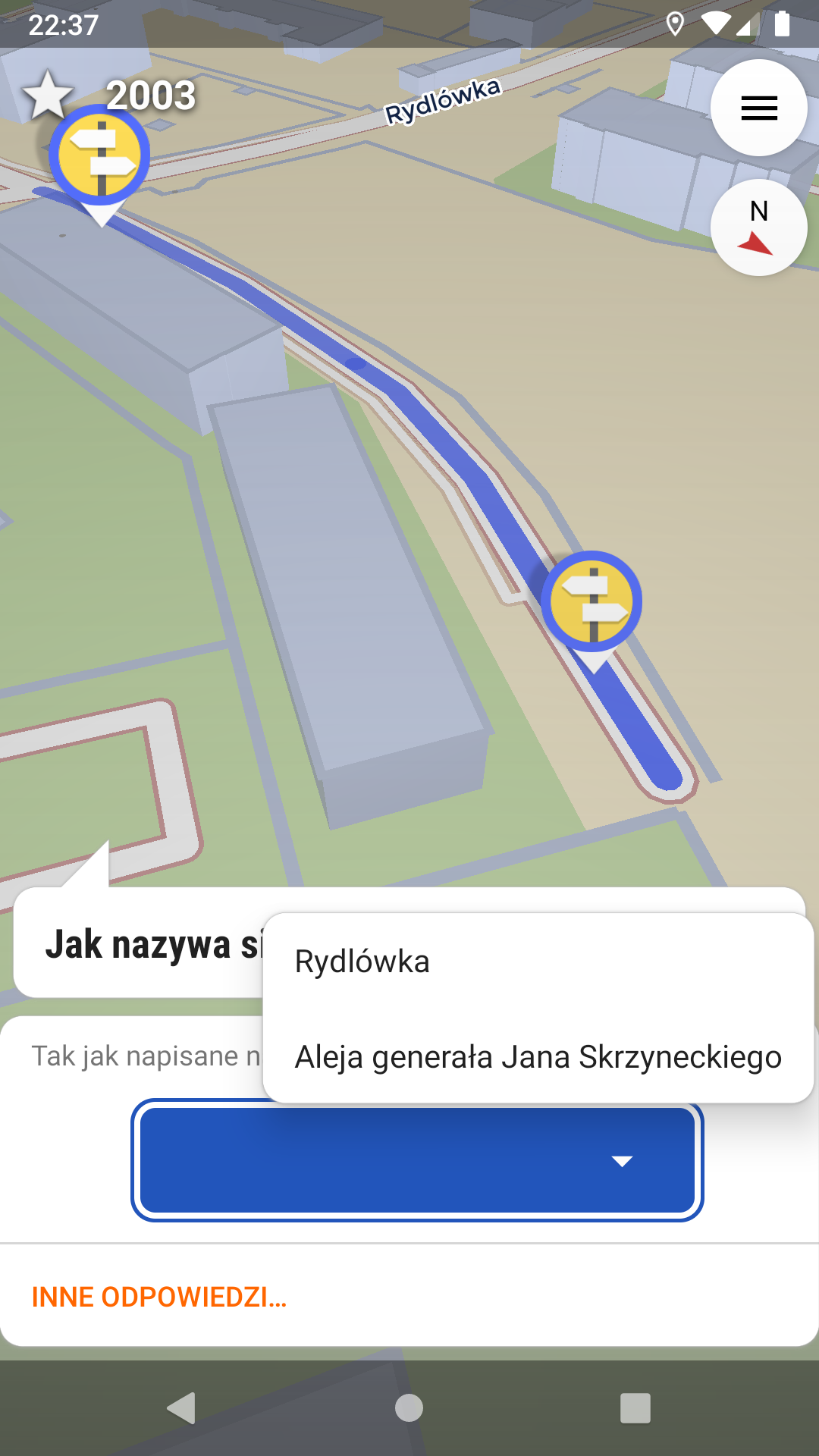
Task: Choose Aleja generała Jana Skrzyneckiego
Action: (538, 1056)
